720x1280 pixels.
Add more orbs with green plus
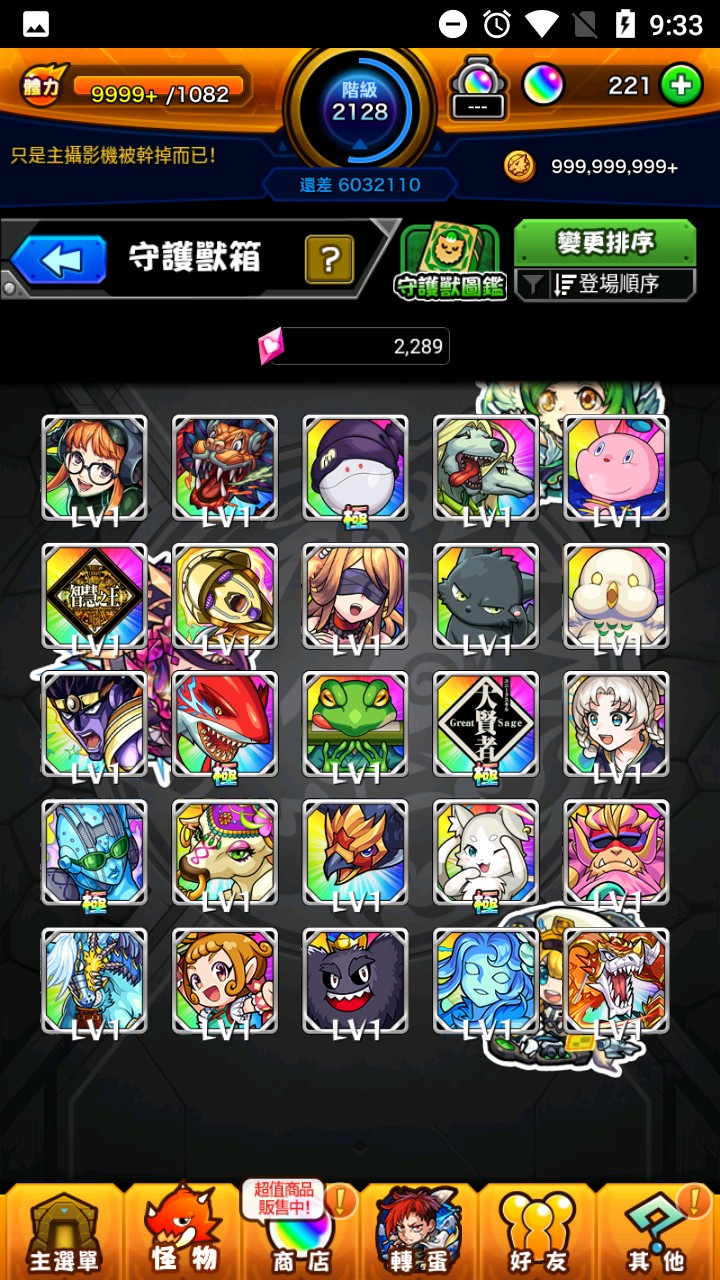(x=681, y=87)
